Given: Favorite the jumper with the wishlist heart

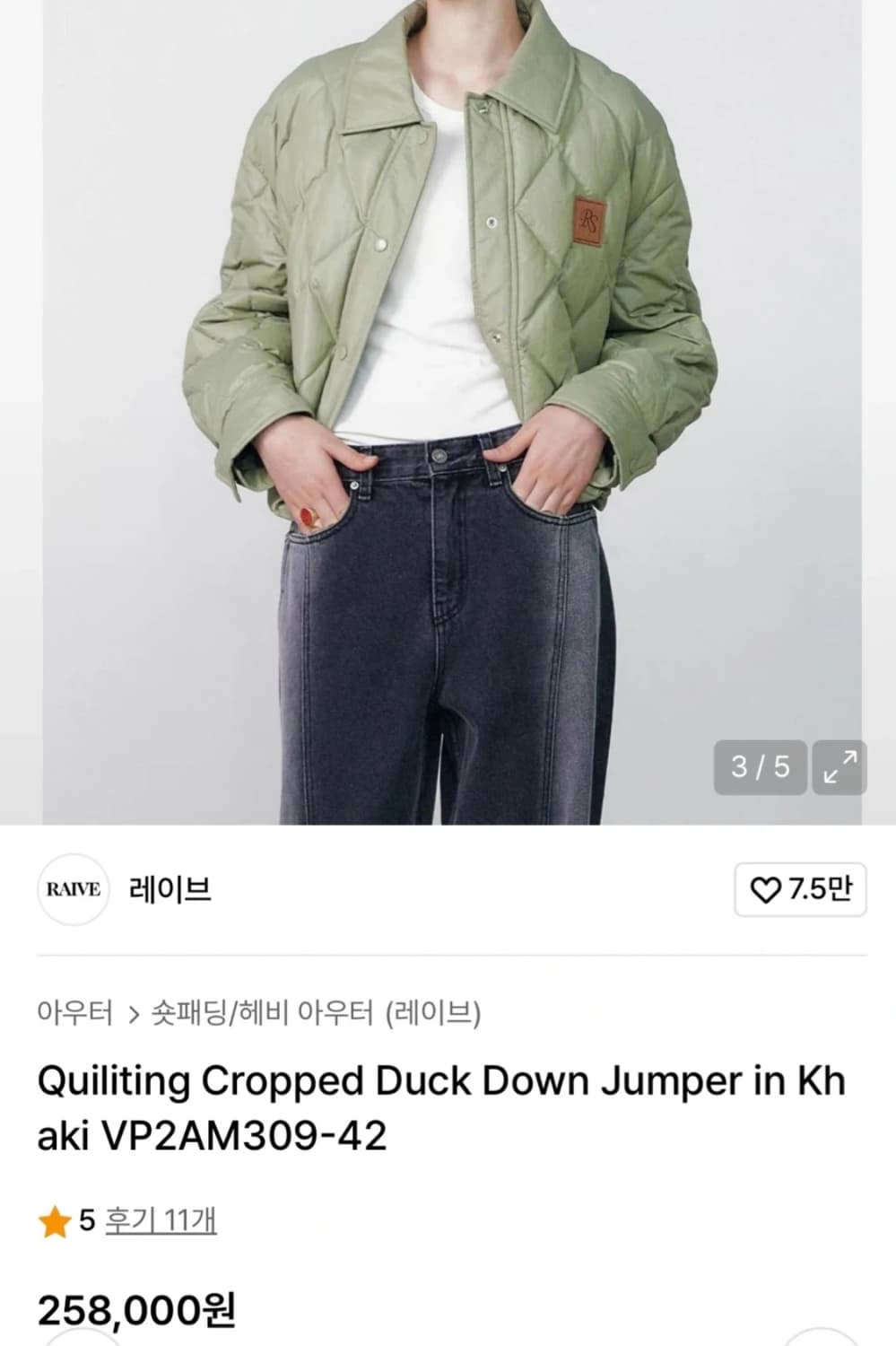Looking at the screenshot, I should click(767, 888).
